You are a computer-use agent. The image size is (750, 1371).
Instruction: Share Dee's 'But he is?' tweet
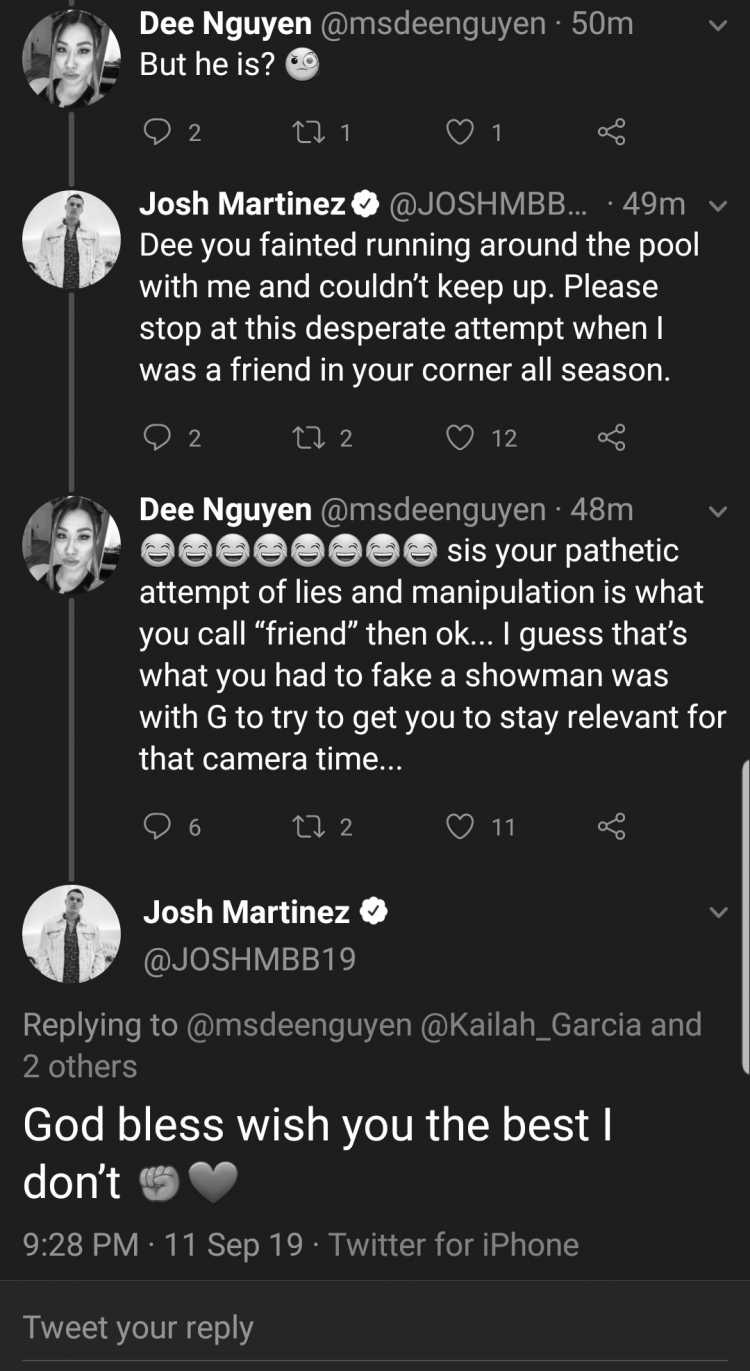(x=611, y=132)
